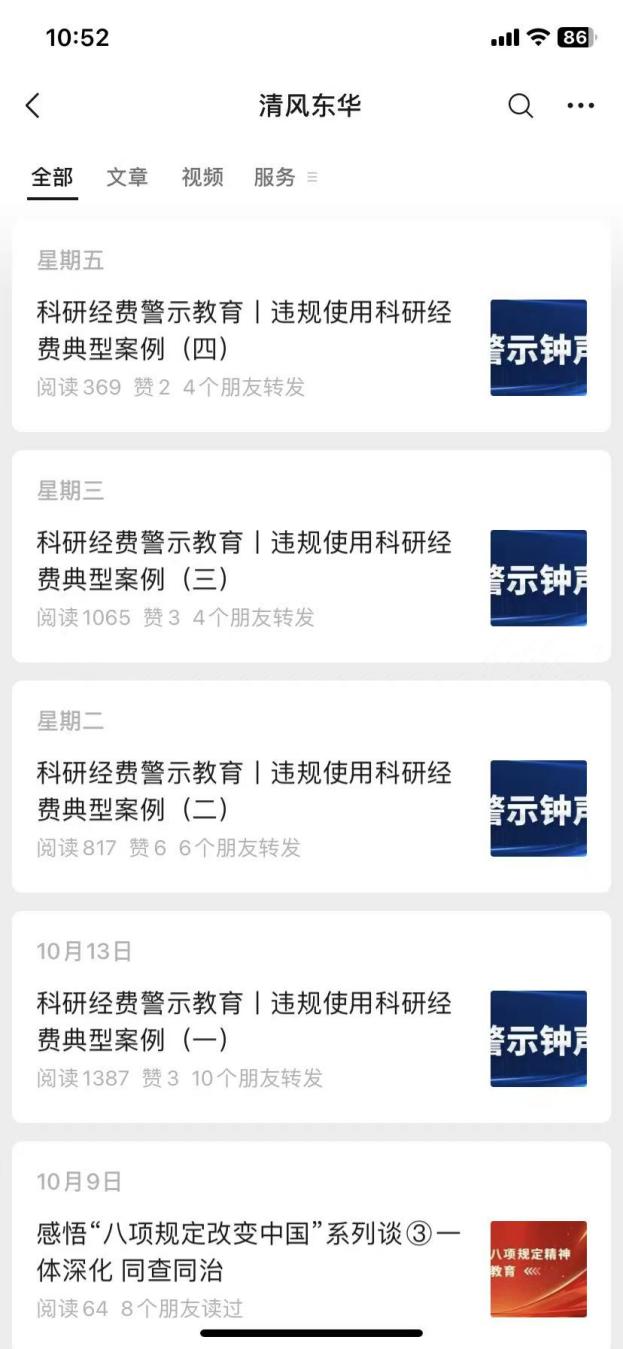This screenshot has width=623, height=1349.
Task: Open the three-dot more menu
Action: click(580, 106)
